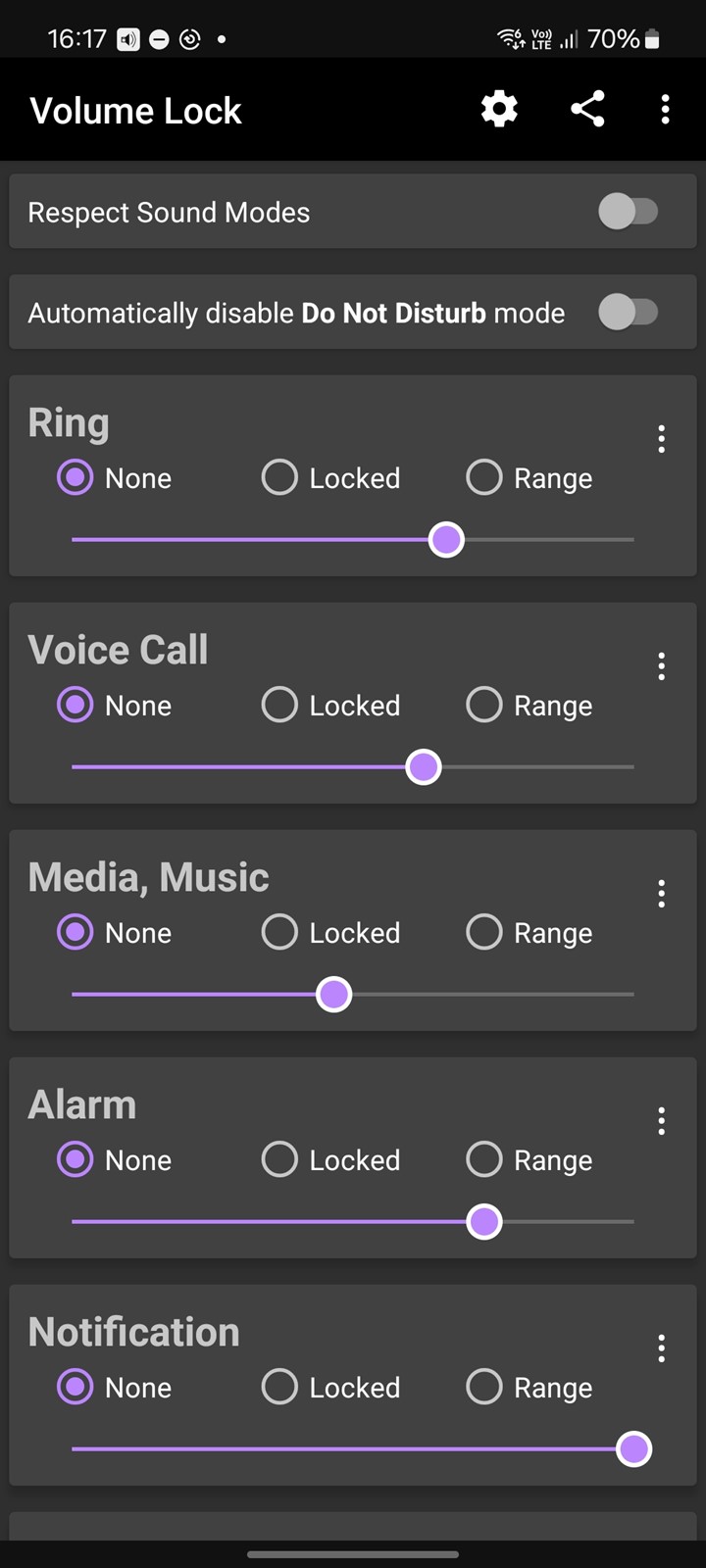Select Locked for Alarm volume
The height and width of the screenshot is (1568, 706).
[331, 1160]
